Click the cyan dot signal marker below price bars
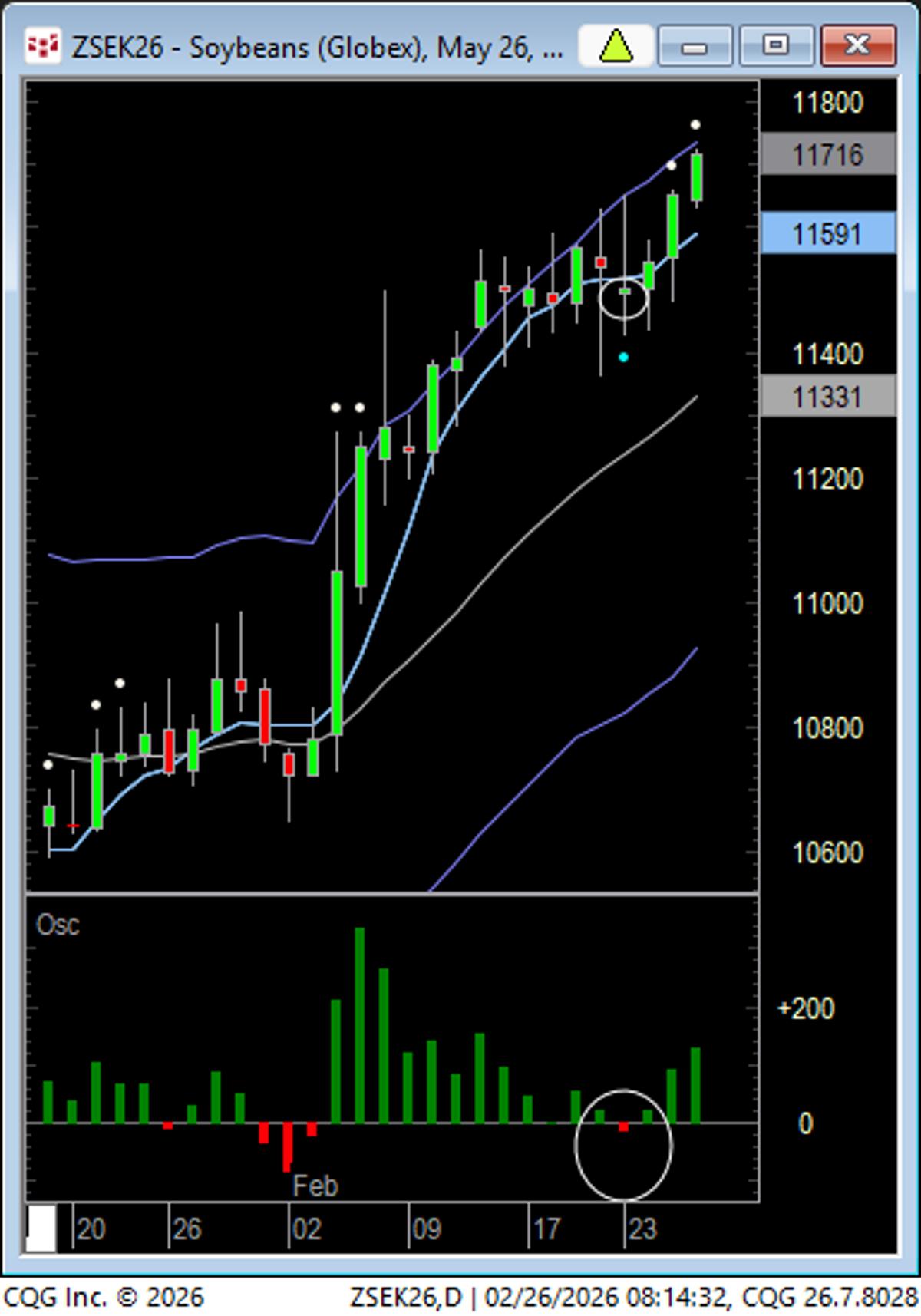This screenshot has width=921, height=1316. click(624, 357)
